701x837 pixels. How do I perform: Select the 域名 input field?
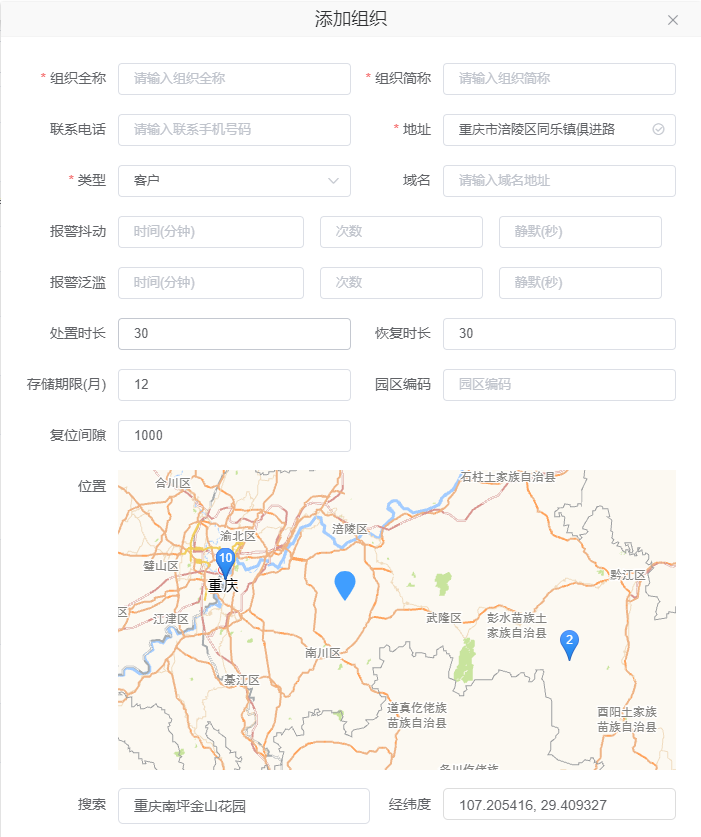tap(559, 181)
